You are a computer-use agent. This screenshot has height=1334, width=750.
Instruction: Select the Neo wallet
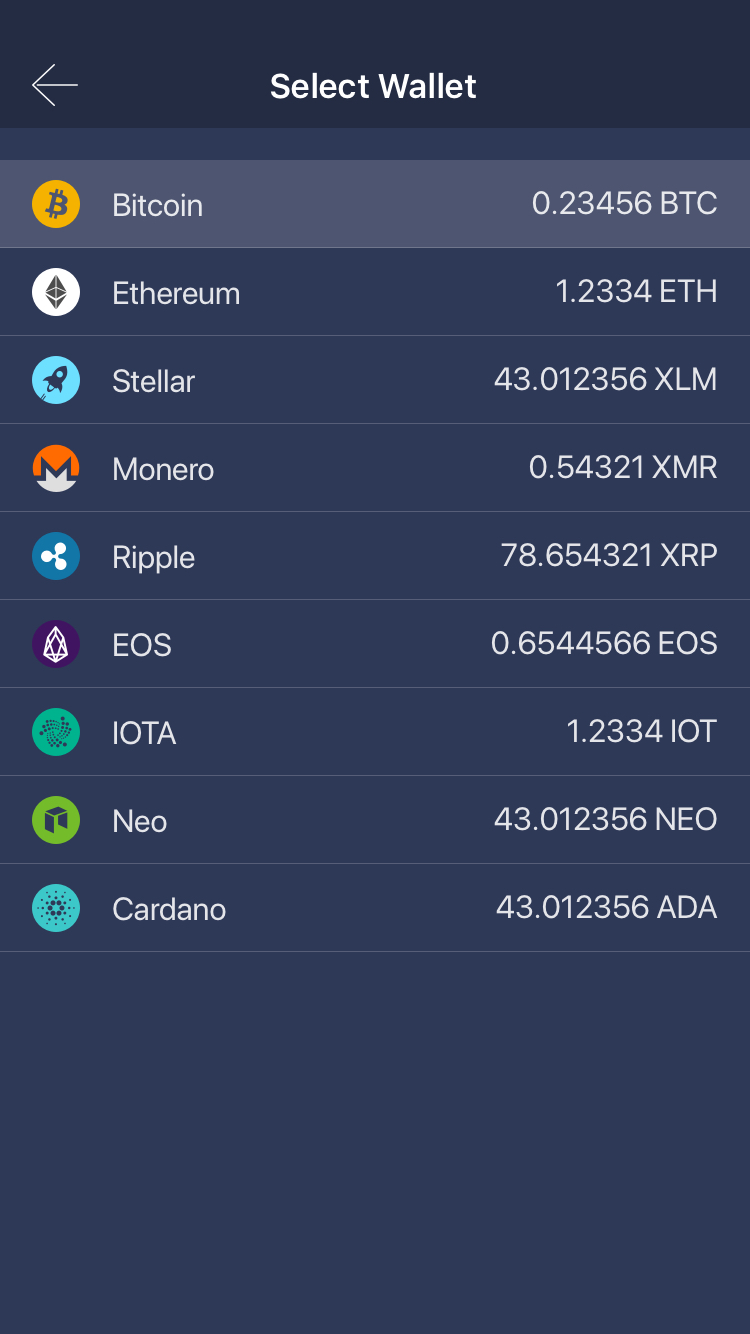(x=375, y=820)
